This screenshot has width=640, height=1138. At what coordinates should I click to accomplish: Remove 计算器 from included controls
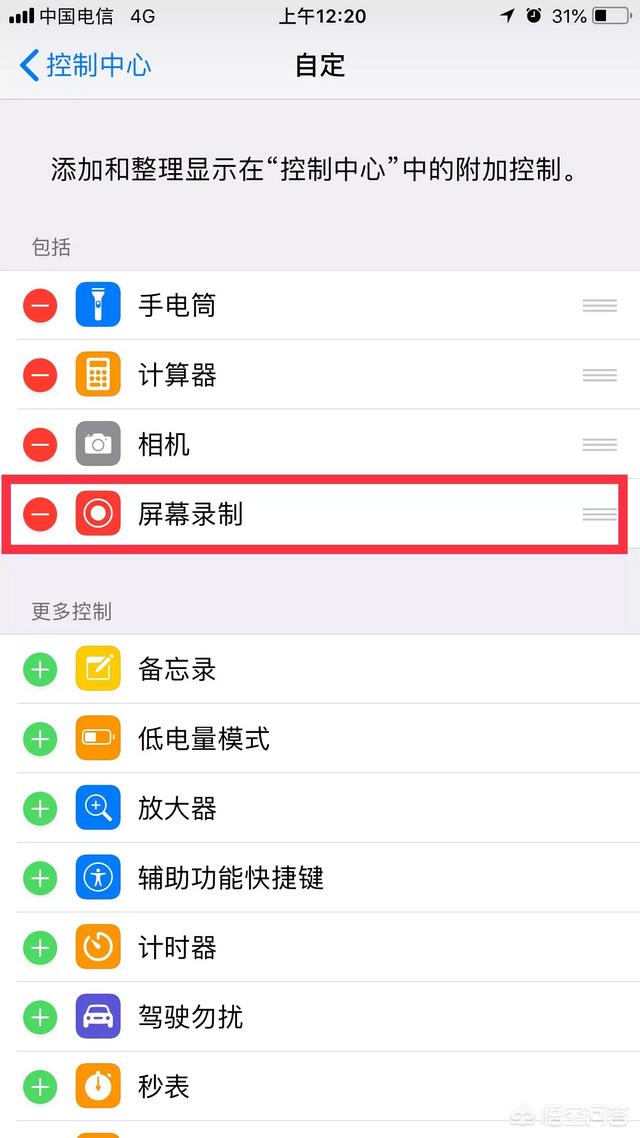pos(40,375)
